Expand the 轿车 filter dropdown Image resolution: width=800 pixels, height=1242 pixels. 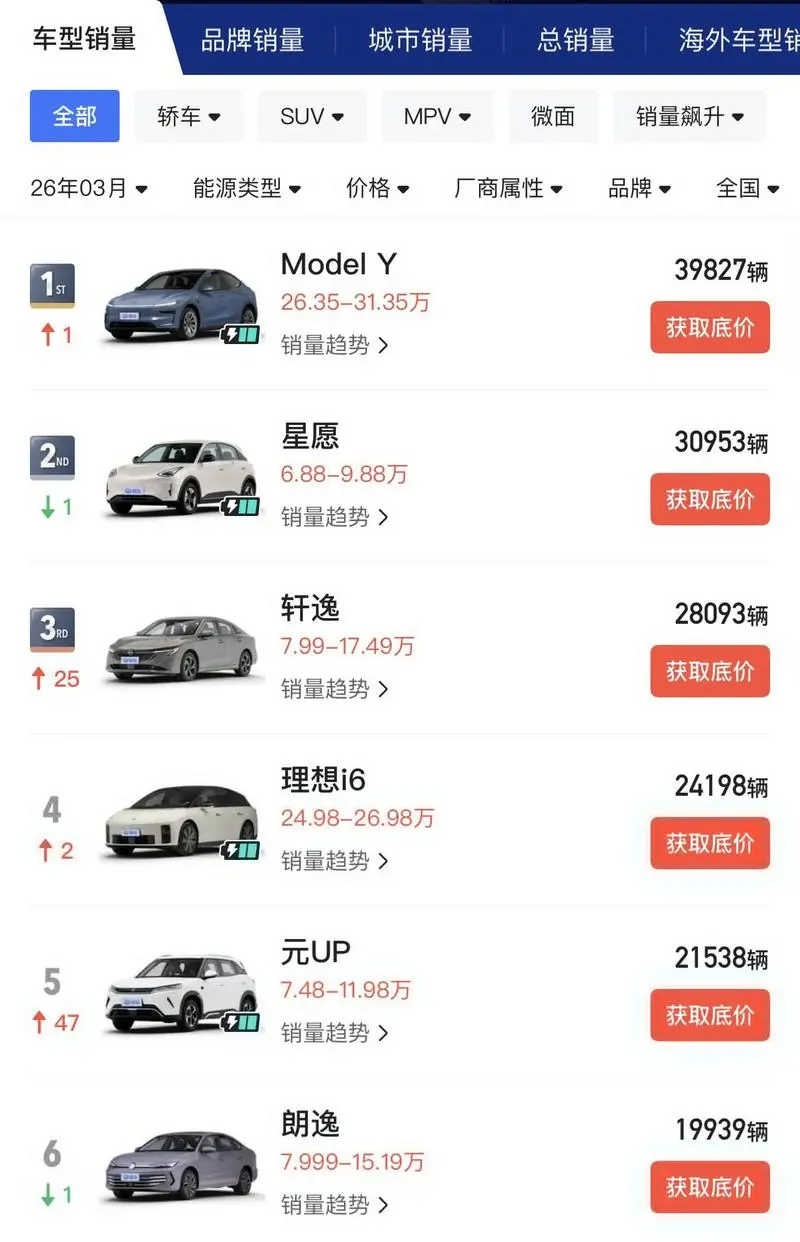point(187,116)
